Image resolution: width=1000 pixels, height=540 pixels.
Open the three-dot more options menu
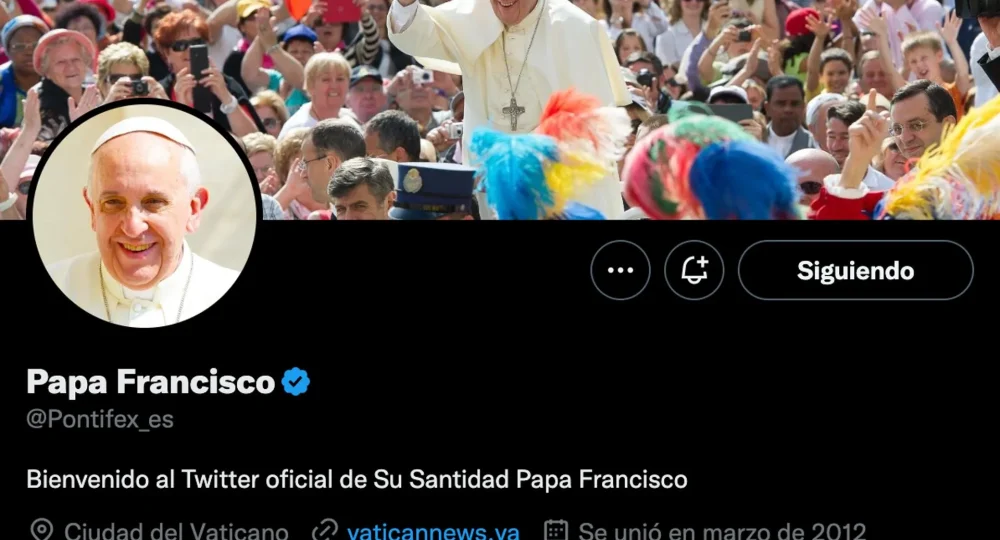click(x=620, y=270)
